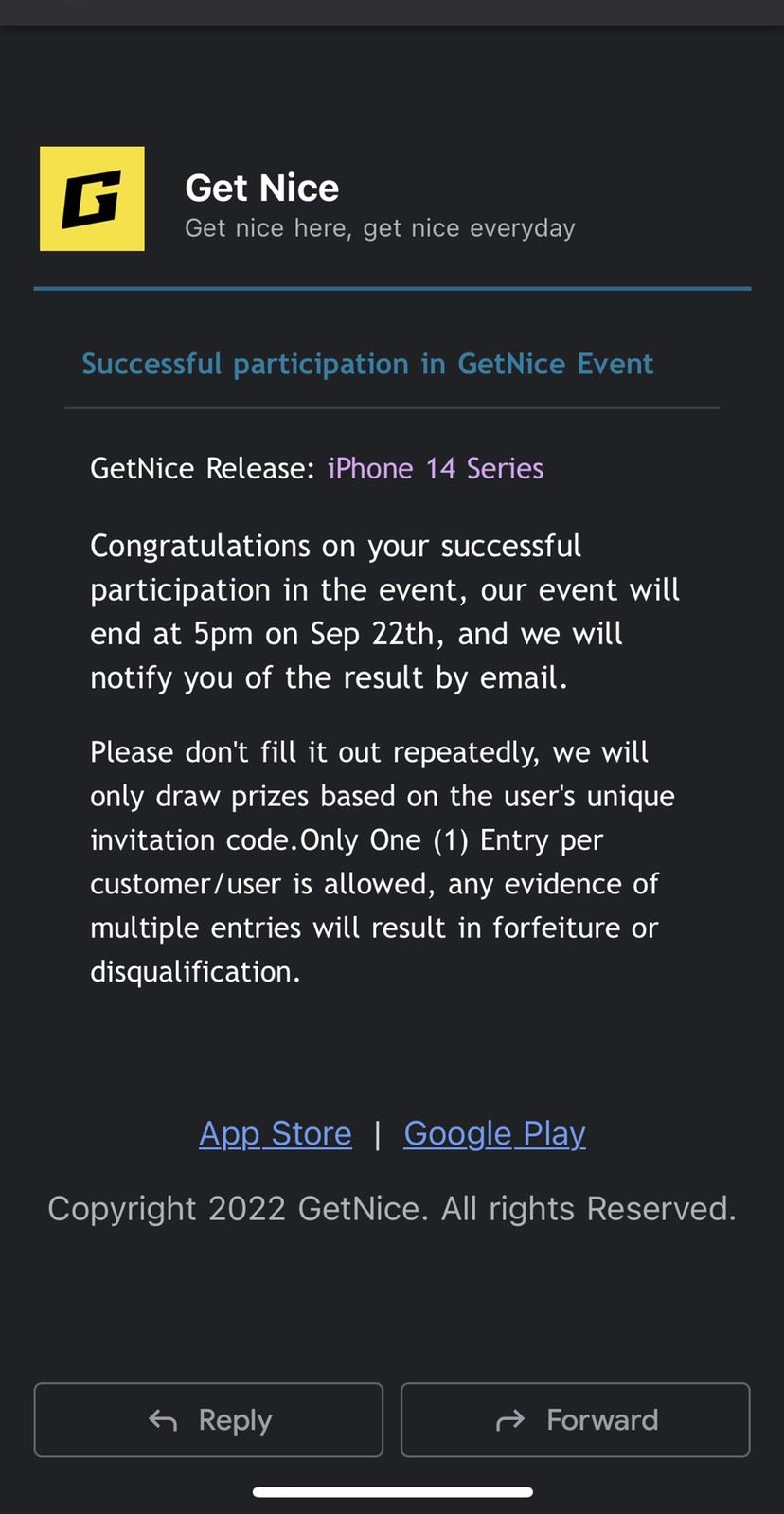Image resolution: width=784 pixels, height=1514 pixels.
Task: Open the App Store link
Action: pyautogui.click(x=275, y=1133)
